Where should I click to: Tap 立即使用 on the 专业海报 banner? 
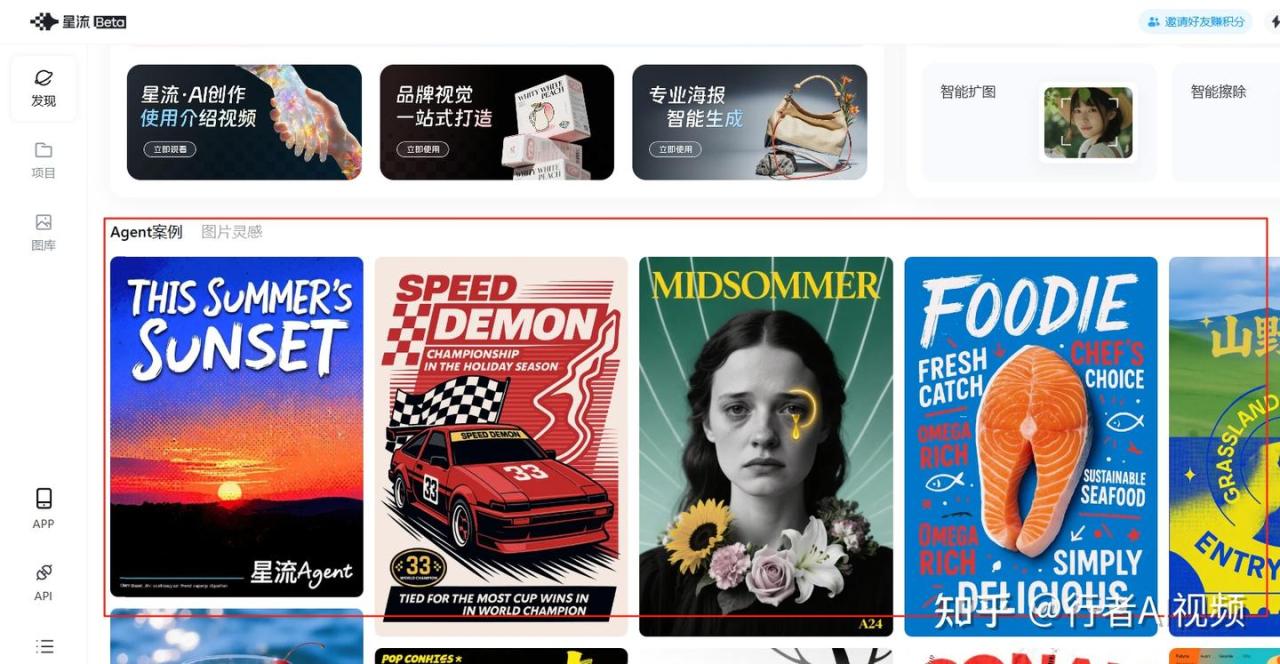tap(675, 149)
